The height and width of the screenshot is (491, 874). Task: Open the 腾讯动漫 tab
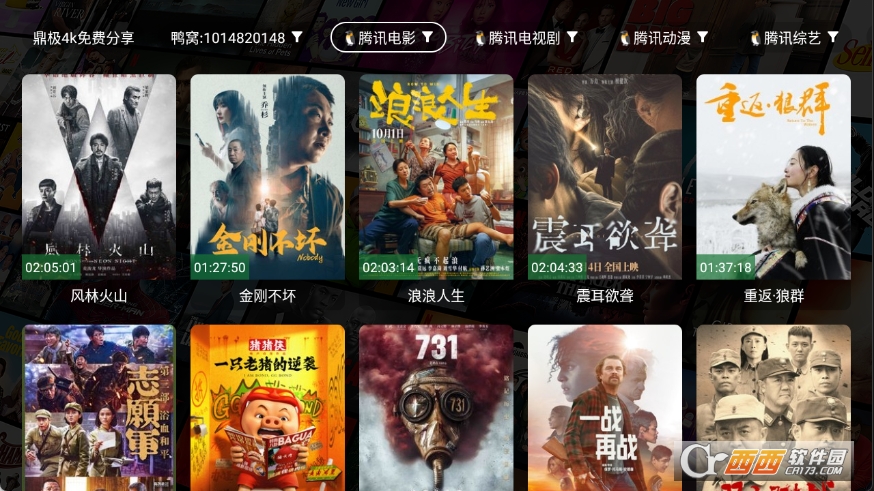click(663, 38)
